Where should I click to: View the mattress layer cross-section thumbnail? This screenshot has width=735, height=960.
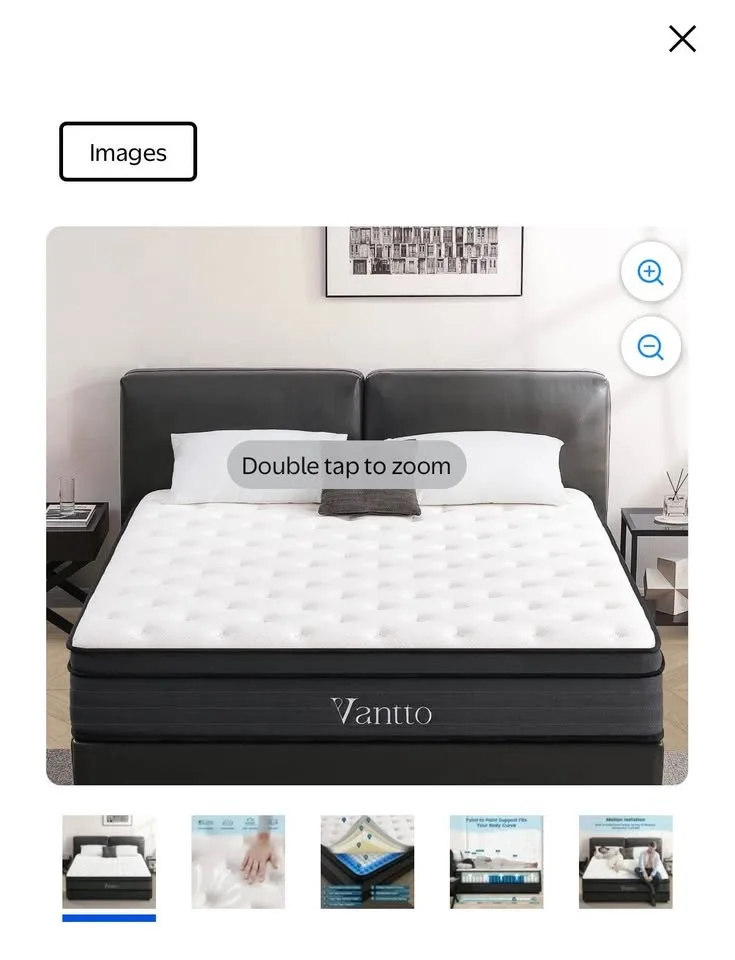[x=367, y=860]
